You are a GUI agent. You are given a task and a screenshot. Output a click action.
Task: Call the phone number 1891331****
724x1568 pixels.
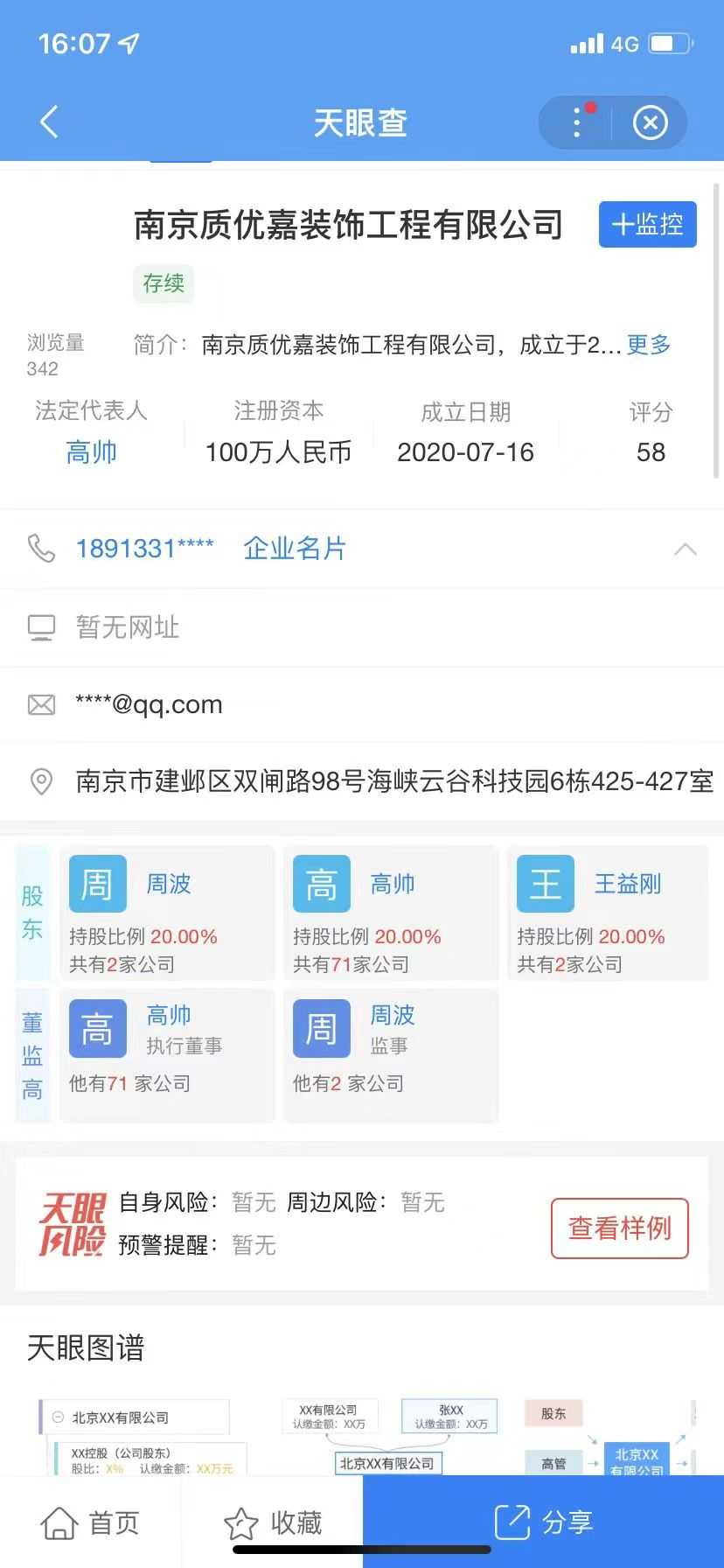(x=144, y=549)
